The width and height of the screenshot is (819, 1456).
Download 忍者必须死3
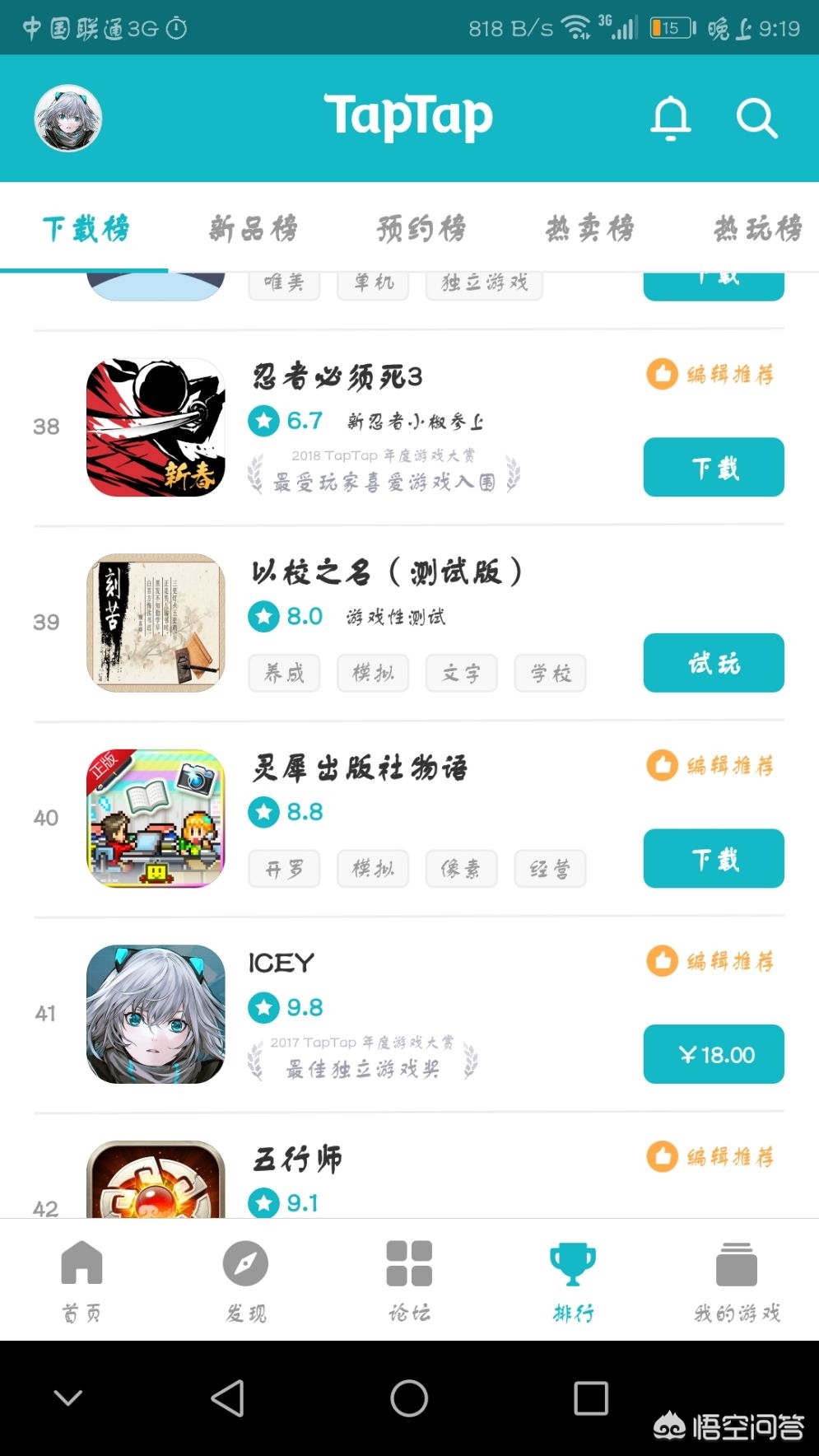[x=713, y=468]
